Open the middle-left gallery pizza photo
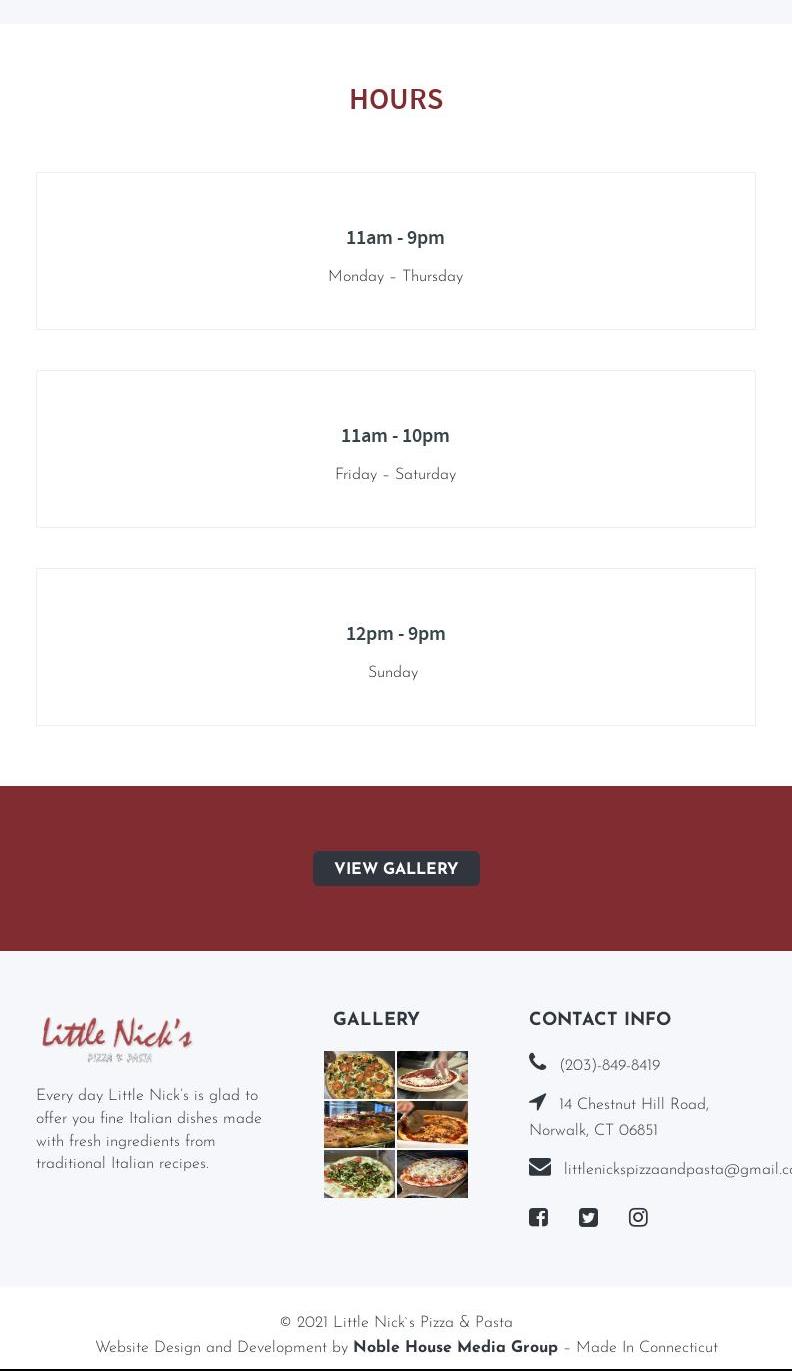The width and height of the screenshot is (792, 1371). click(359, 1124)
